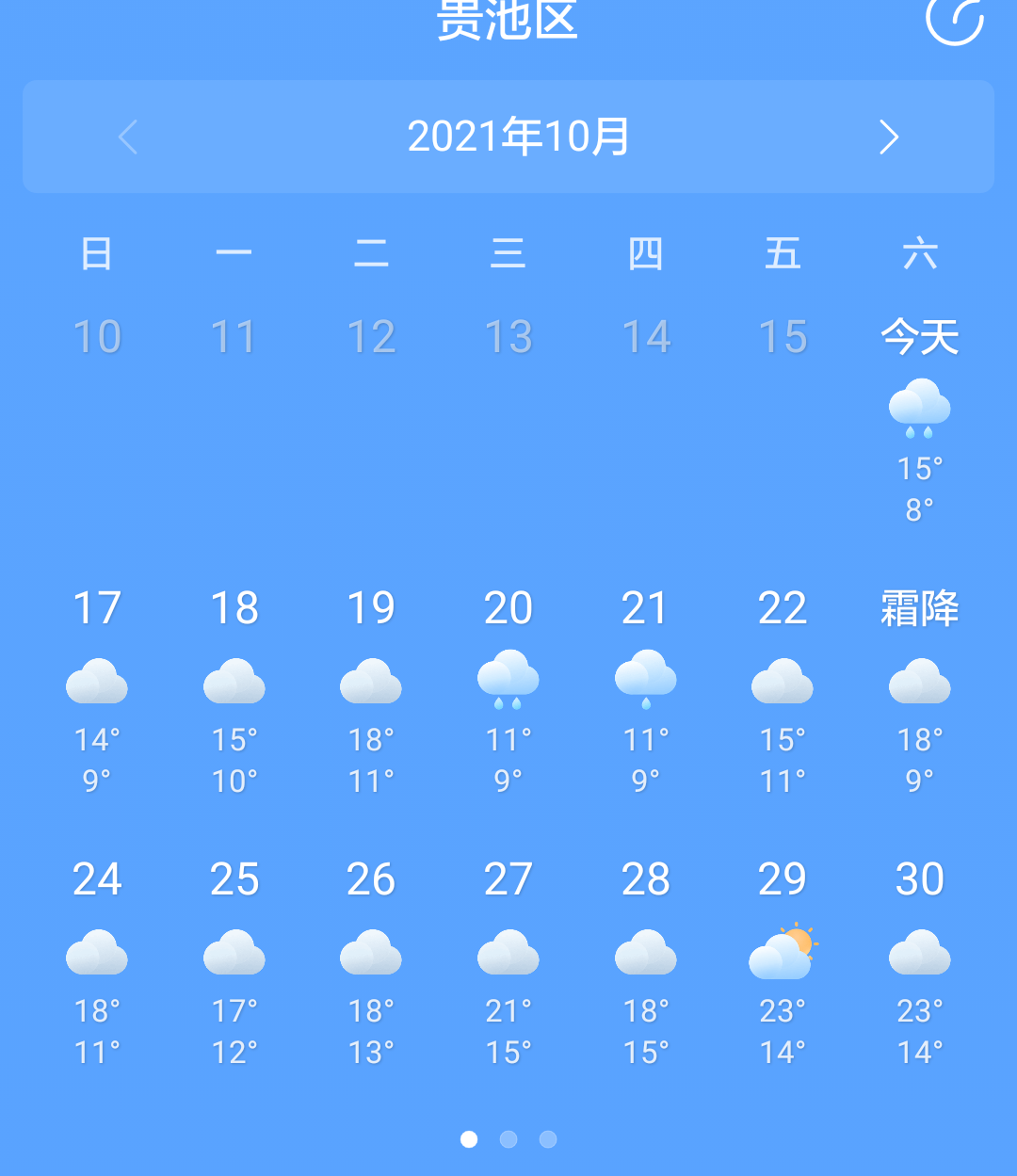Open October 22 forecast
The height and width of the screenshot is (1176, 1017).
pyautogui.click(x=783, y=691)
